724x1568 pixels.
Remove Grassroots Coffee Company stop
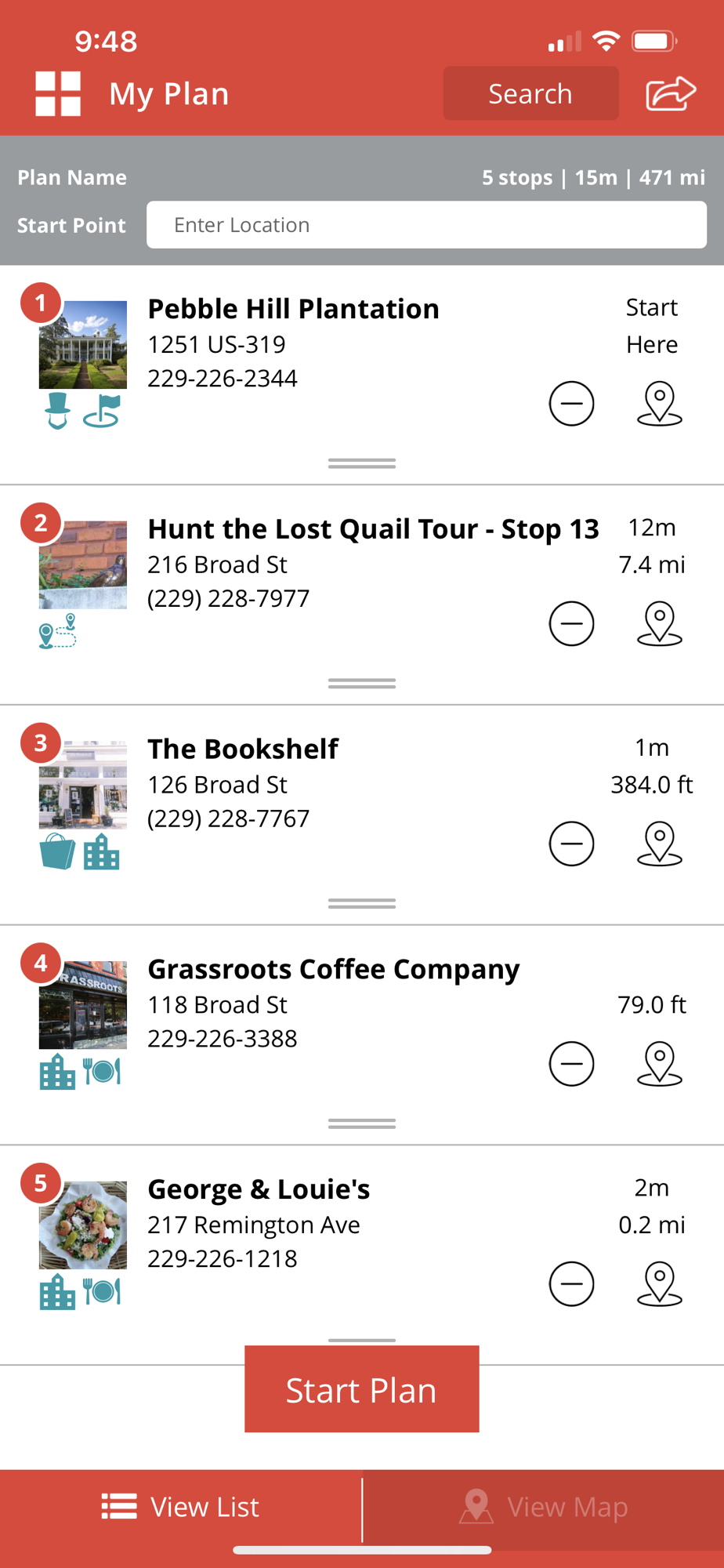click(x=571, y=1064)
